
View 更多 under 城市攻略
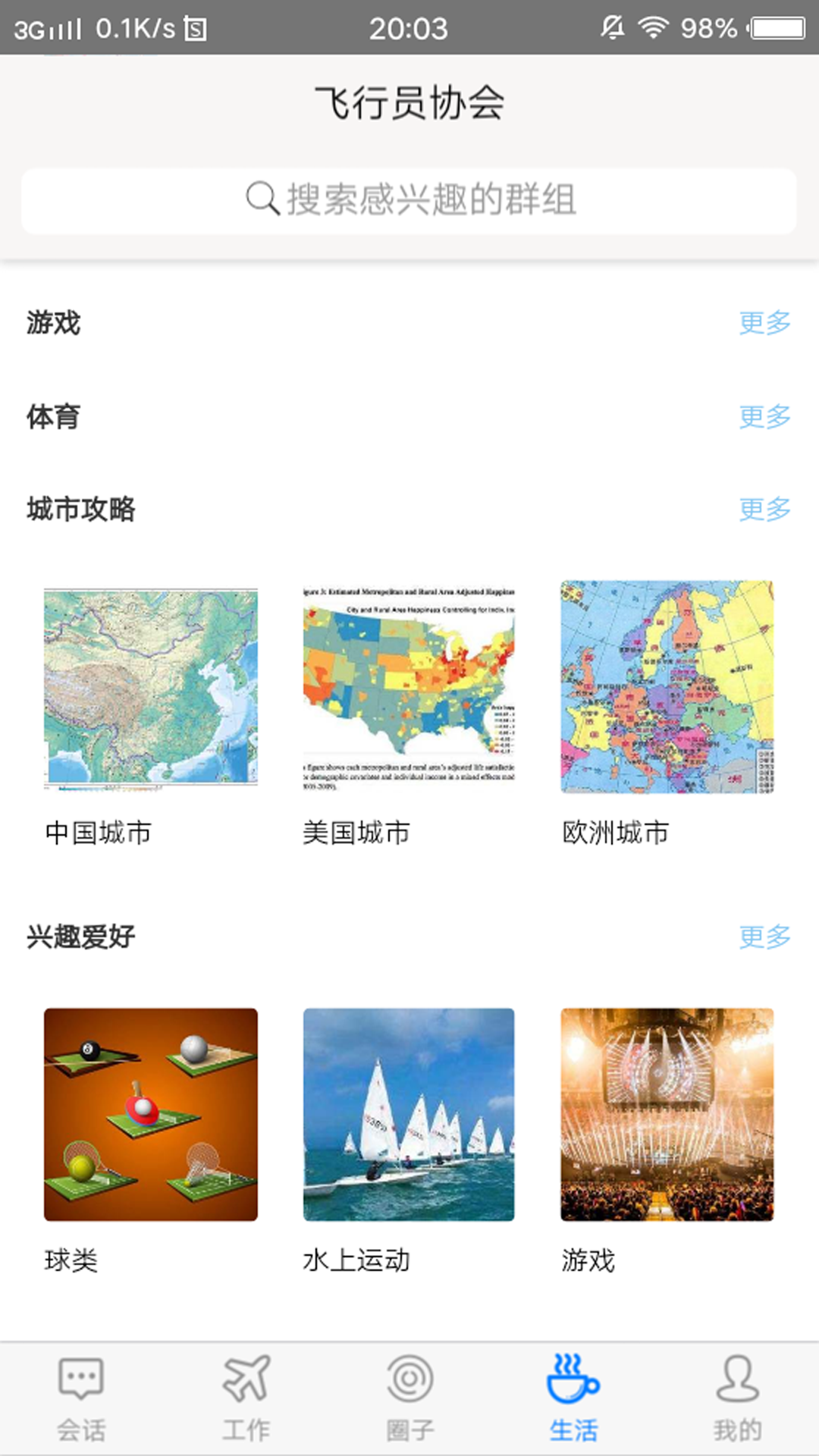(x=764, y=509)
